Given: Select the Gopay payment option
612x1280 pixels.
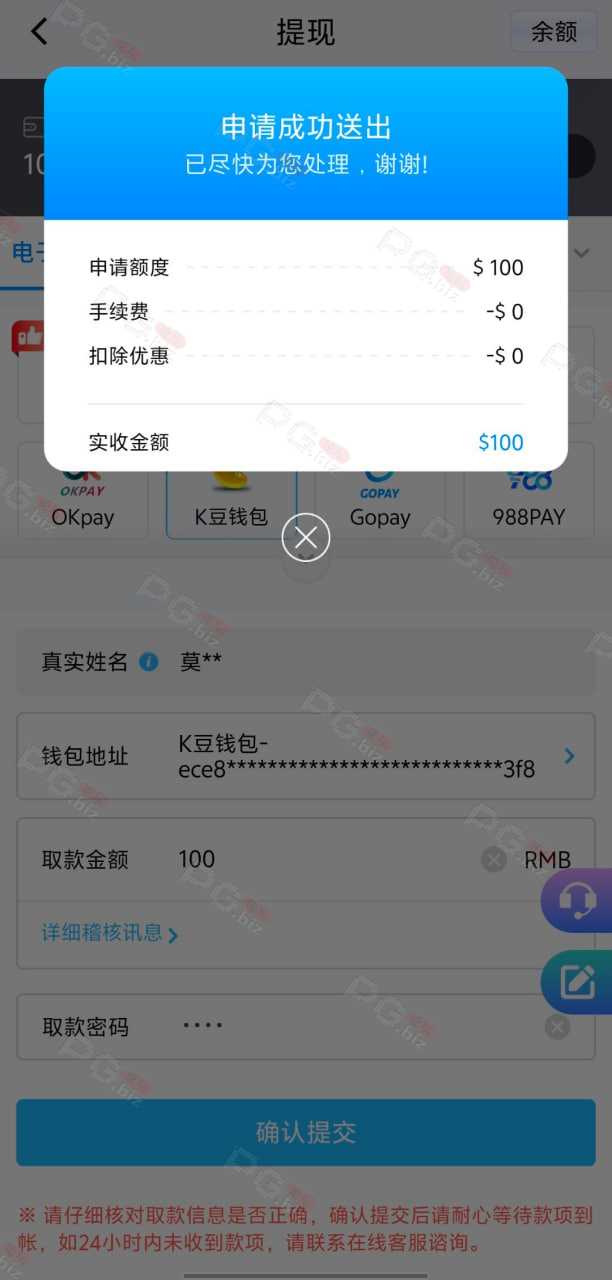Looking at the screenshot, I should [380, 497].
